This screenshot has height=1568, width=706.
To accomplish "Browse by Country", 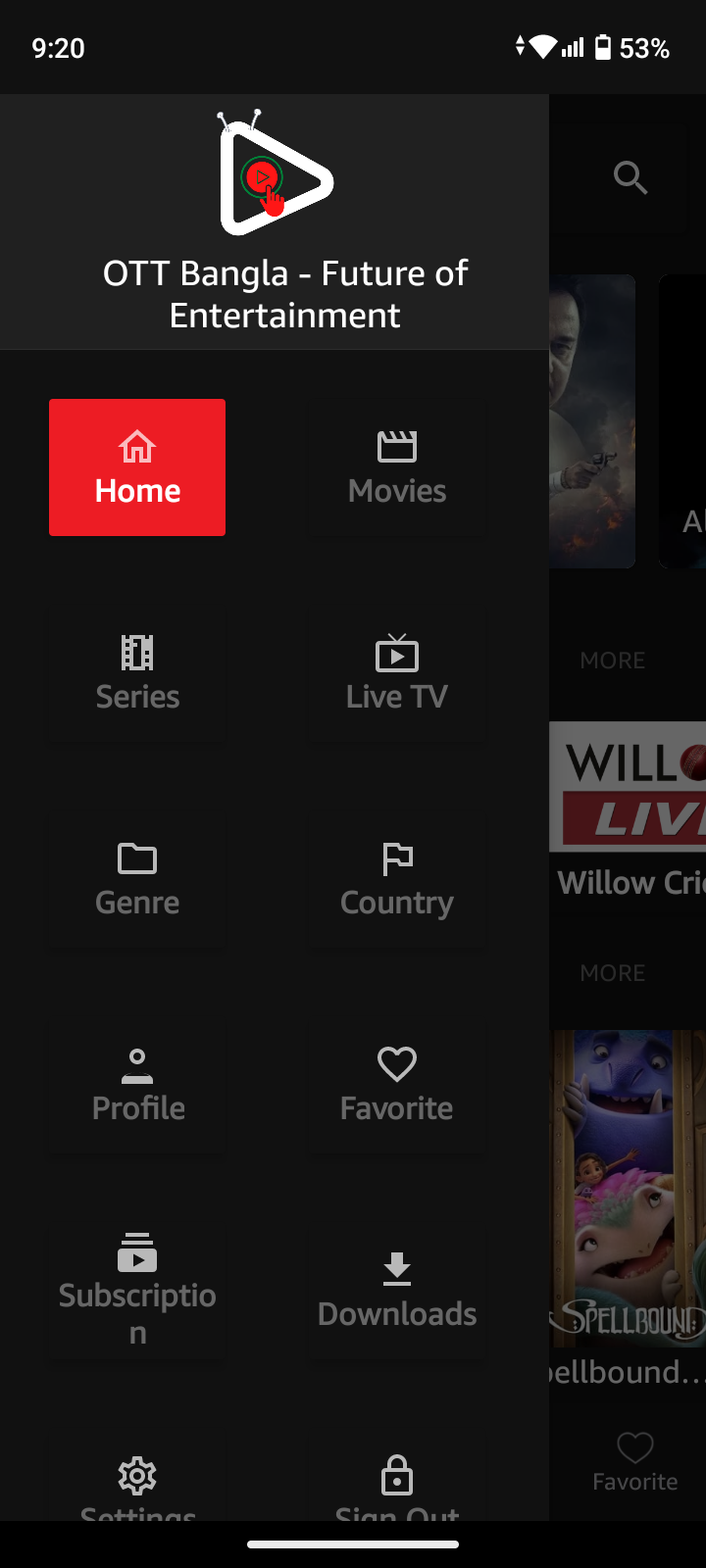I will [x=397, y=879].
